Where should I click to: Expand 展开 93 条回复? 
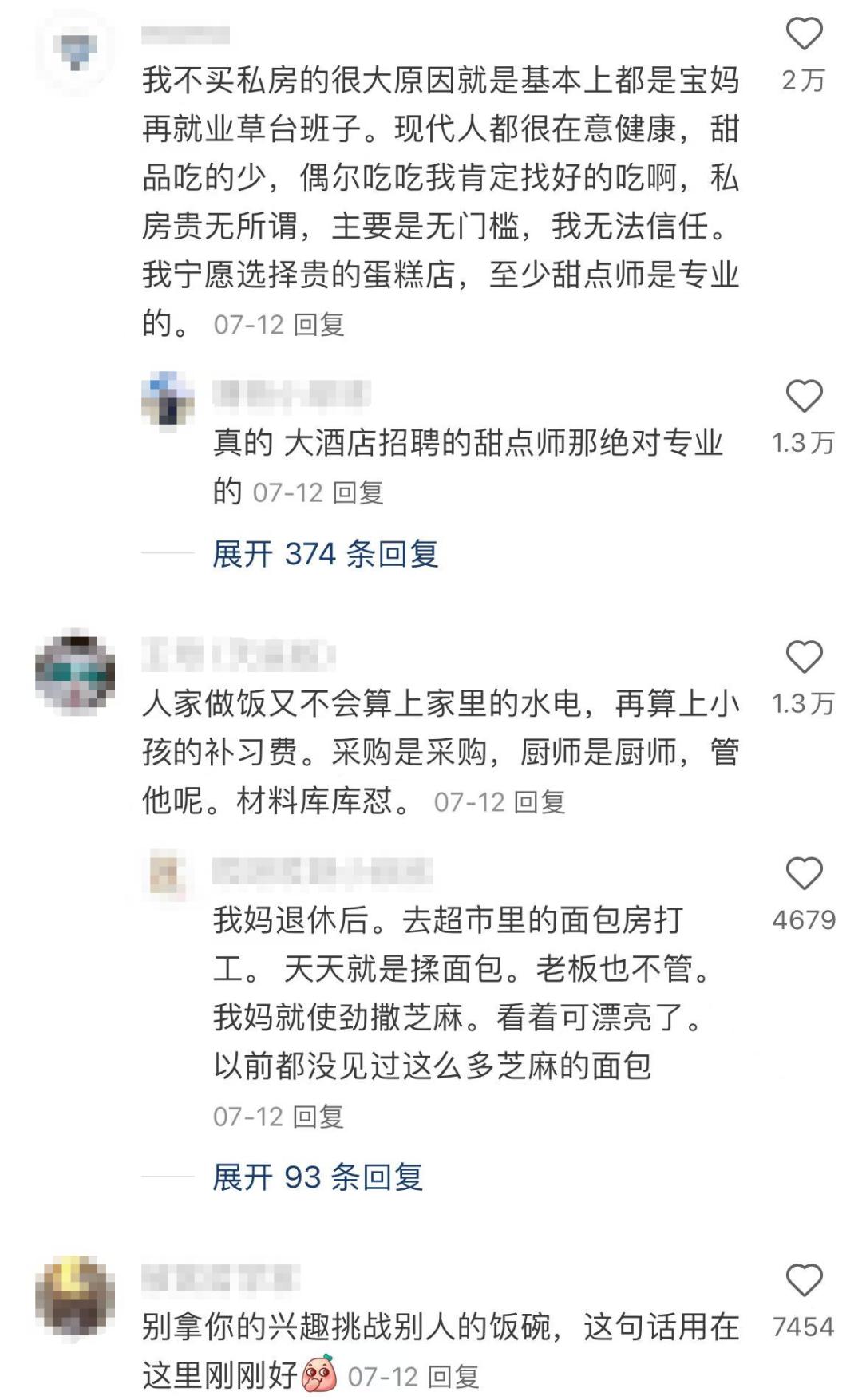click(x=318, y=1177)
